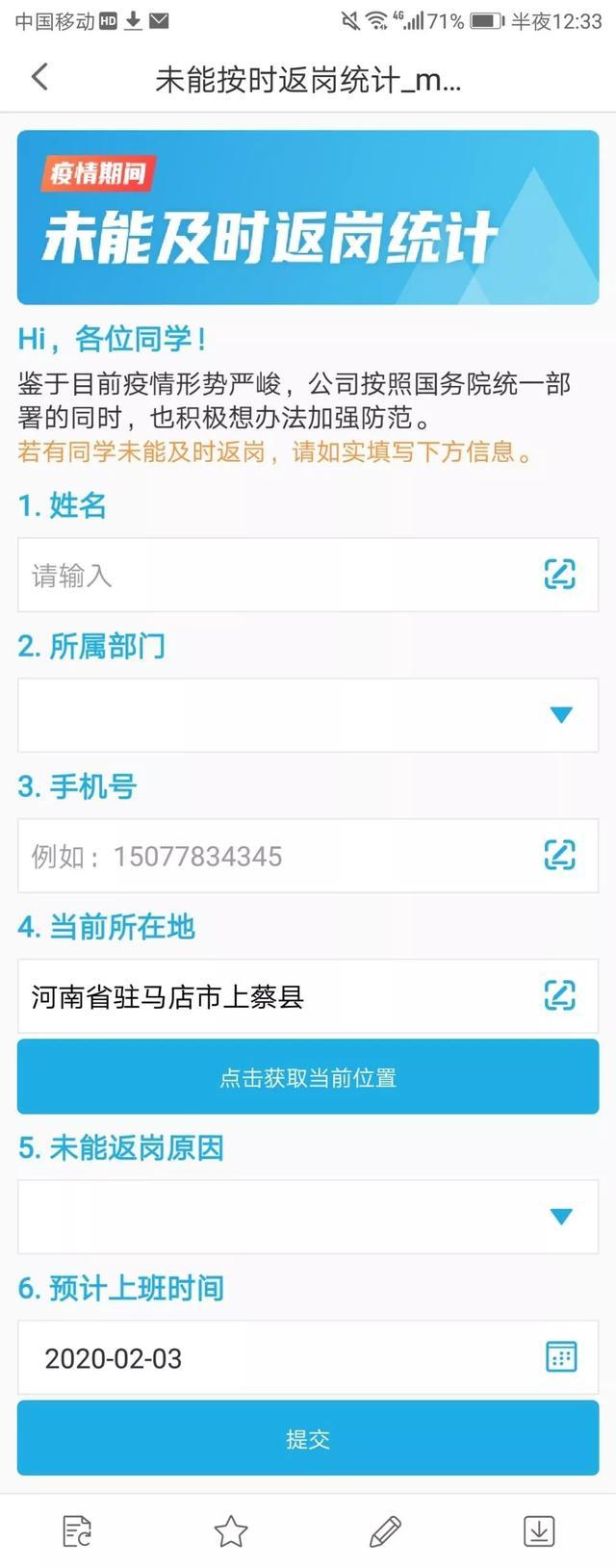
Task: Submit the form with 提交
Action: tap(308, 1438)
